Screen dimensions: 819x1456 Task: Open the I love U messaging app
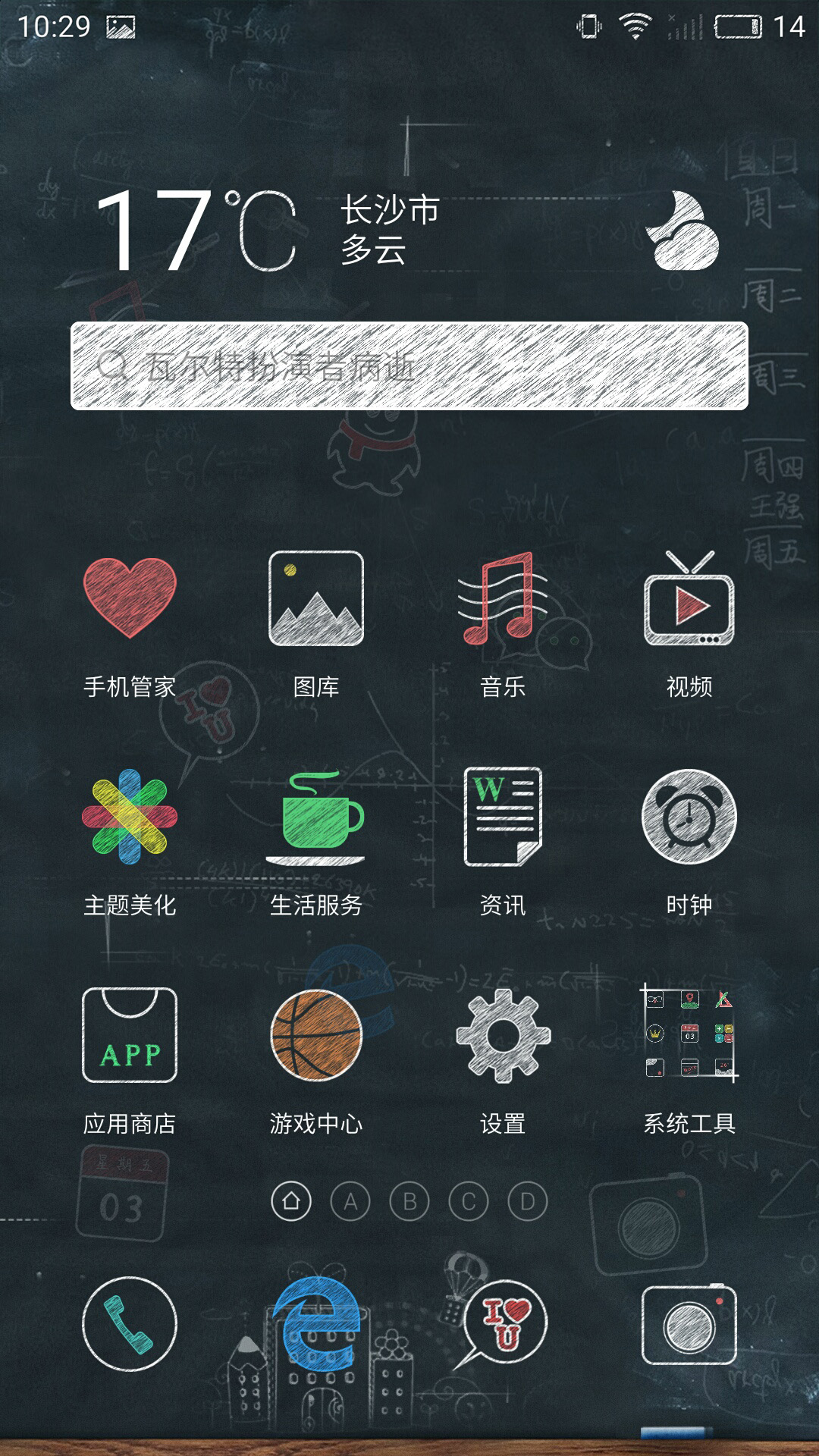503,1324
